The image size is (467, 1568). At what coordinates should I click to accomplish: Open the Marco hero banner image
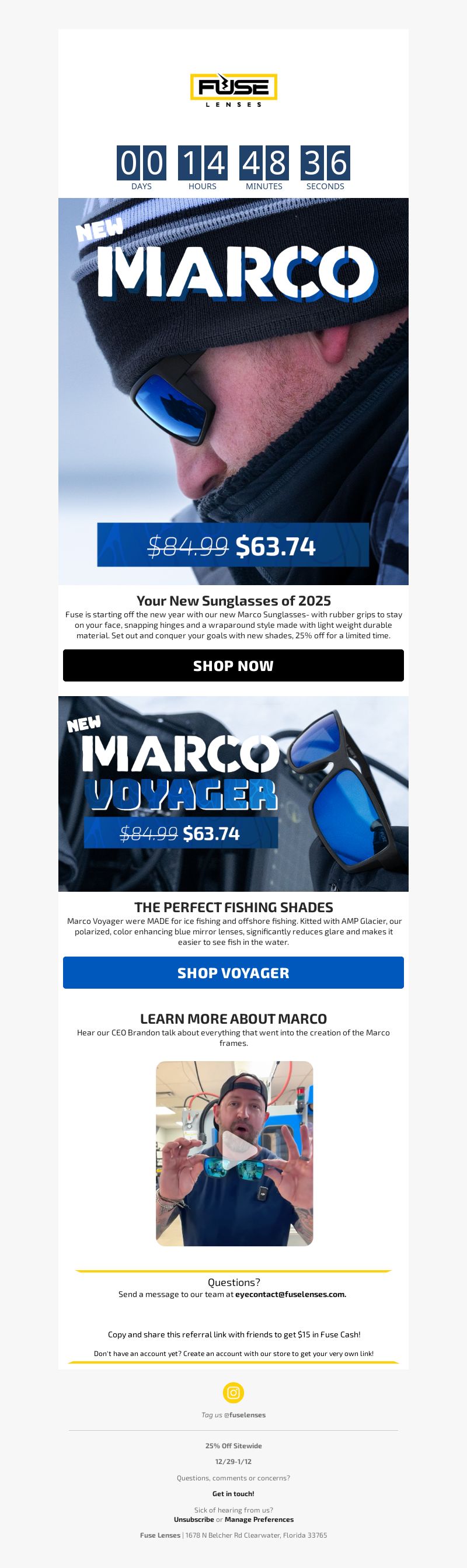pos(233,391)
